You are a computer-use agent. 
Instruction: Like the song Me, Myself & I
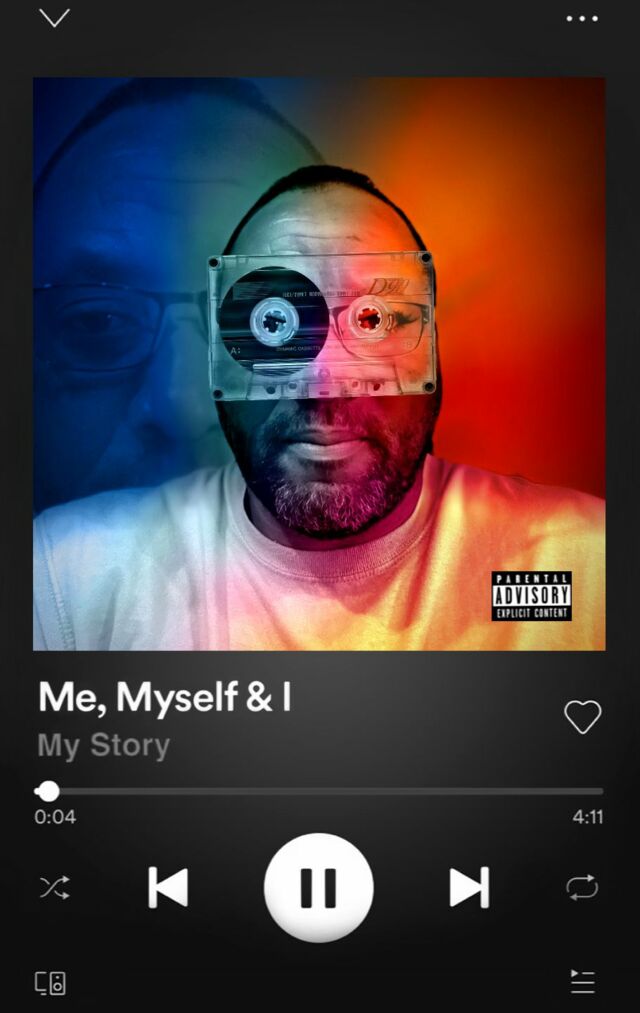pos(582,716)
